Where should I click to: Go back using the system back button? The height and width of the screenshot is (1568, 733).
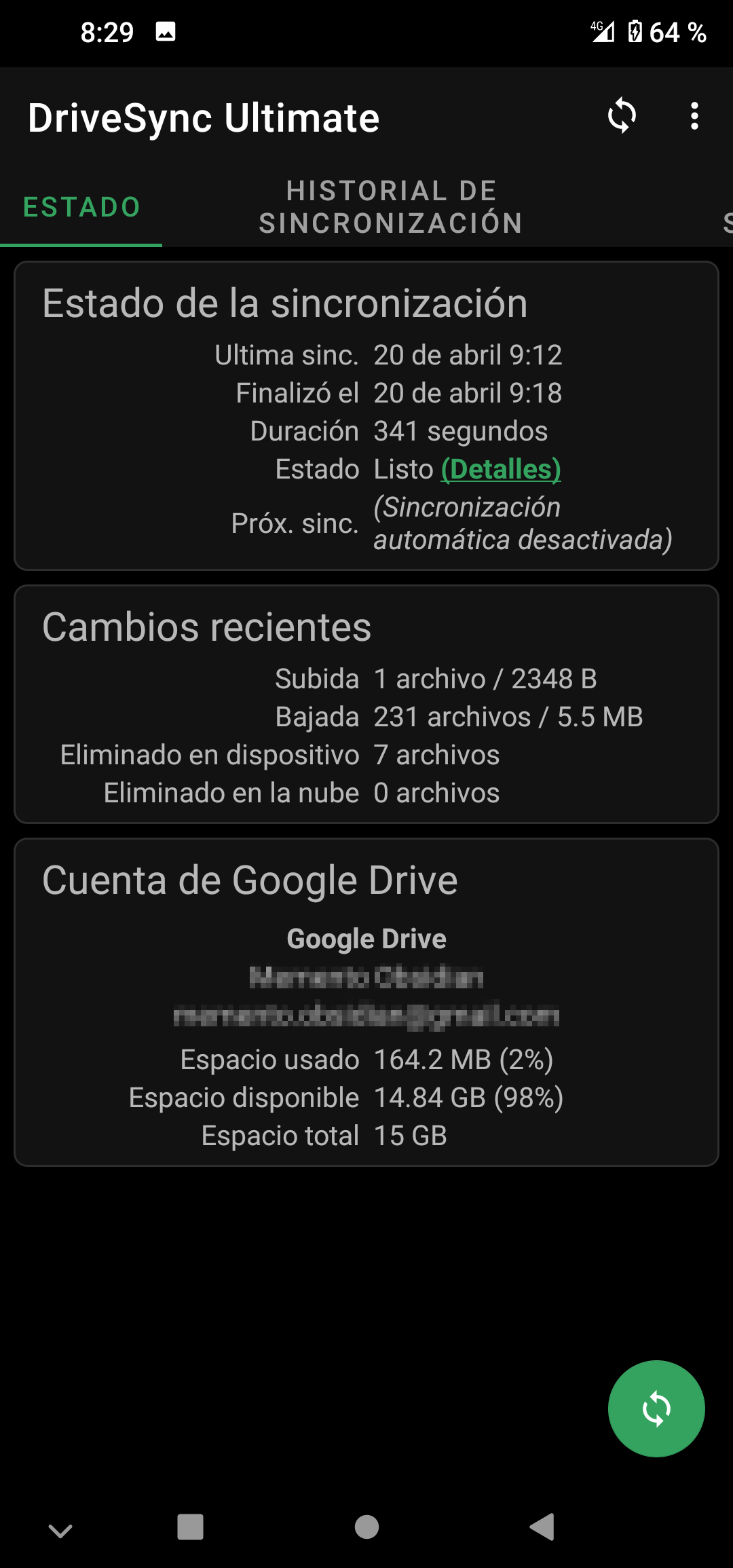[x=542, y=1527]
